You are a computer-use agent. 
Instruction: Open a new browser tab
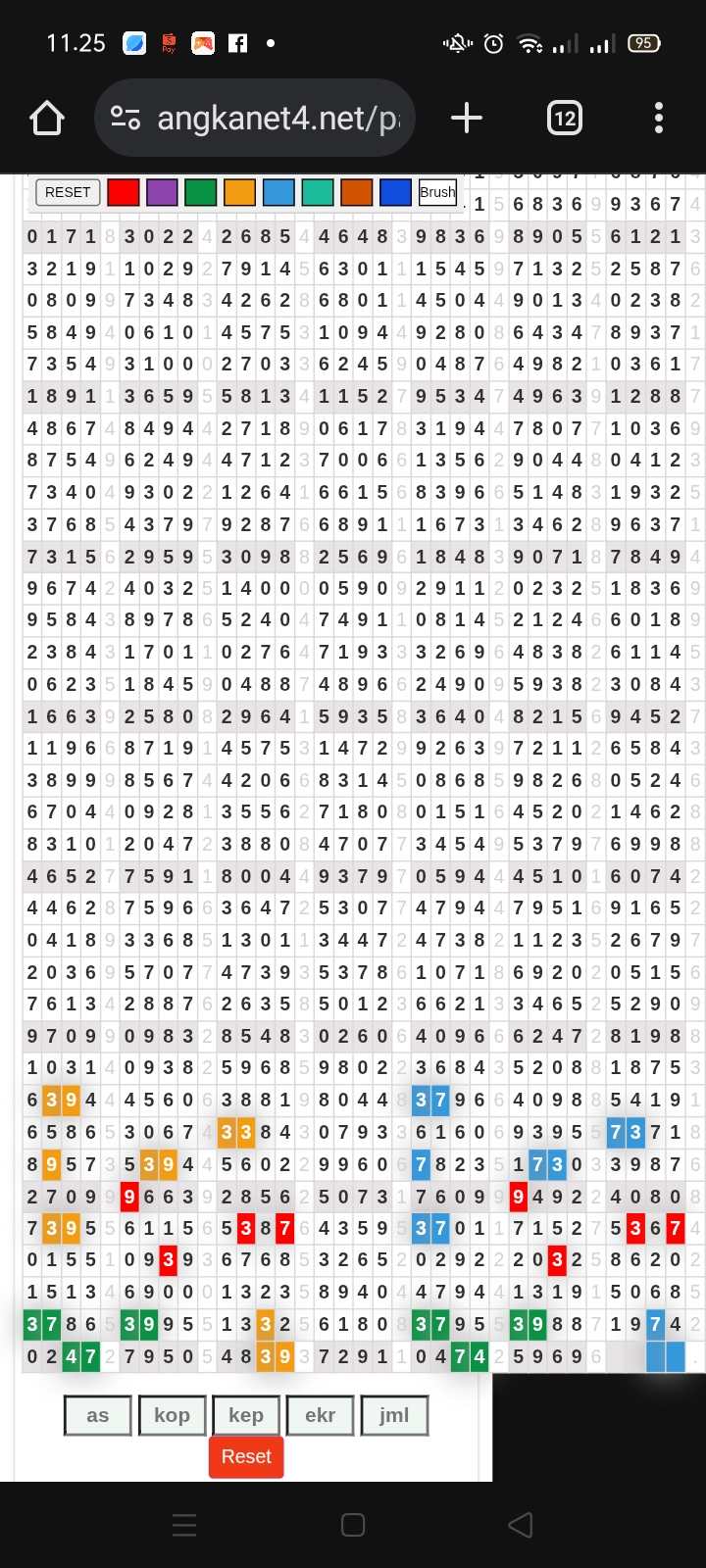(x=467, y=119)
